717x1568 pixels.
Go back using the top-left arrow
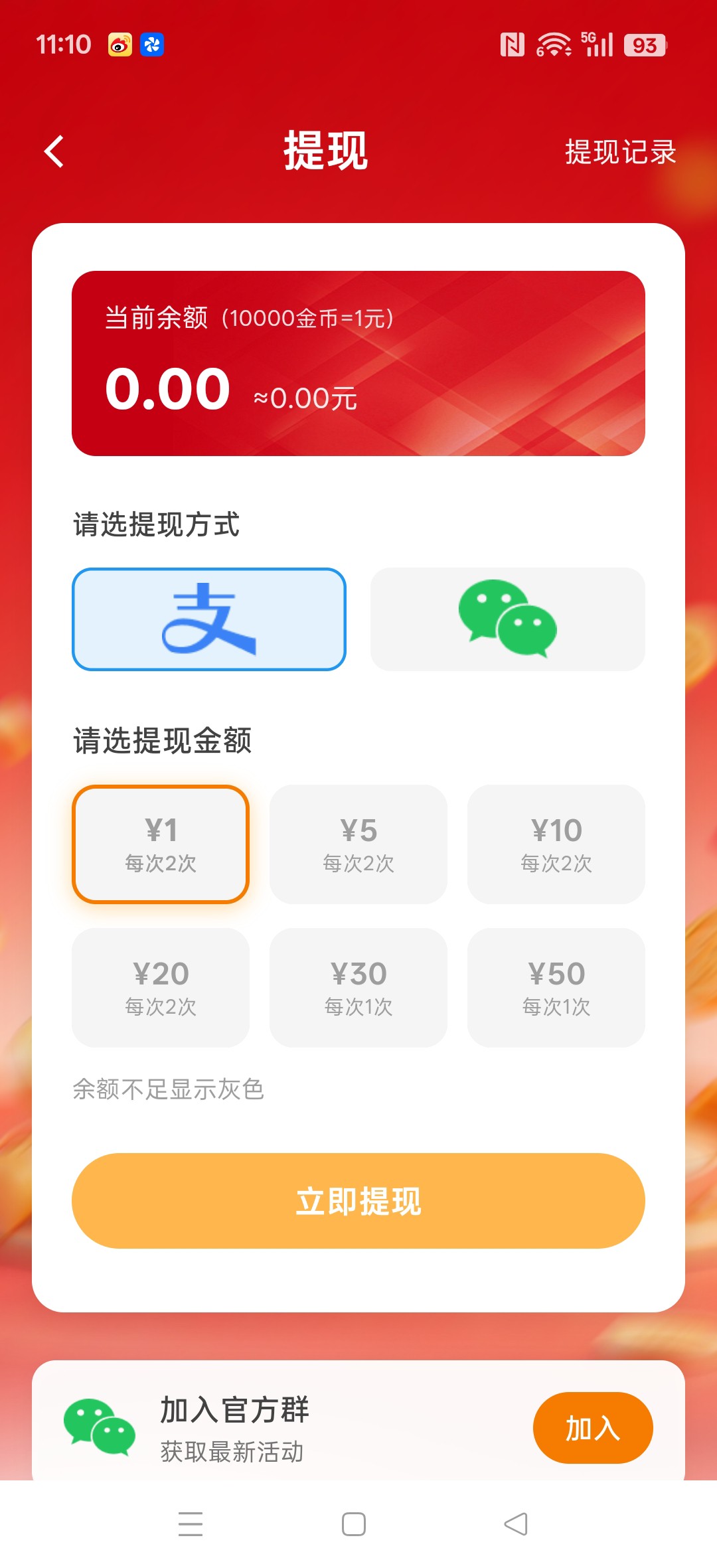54,151
